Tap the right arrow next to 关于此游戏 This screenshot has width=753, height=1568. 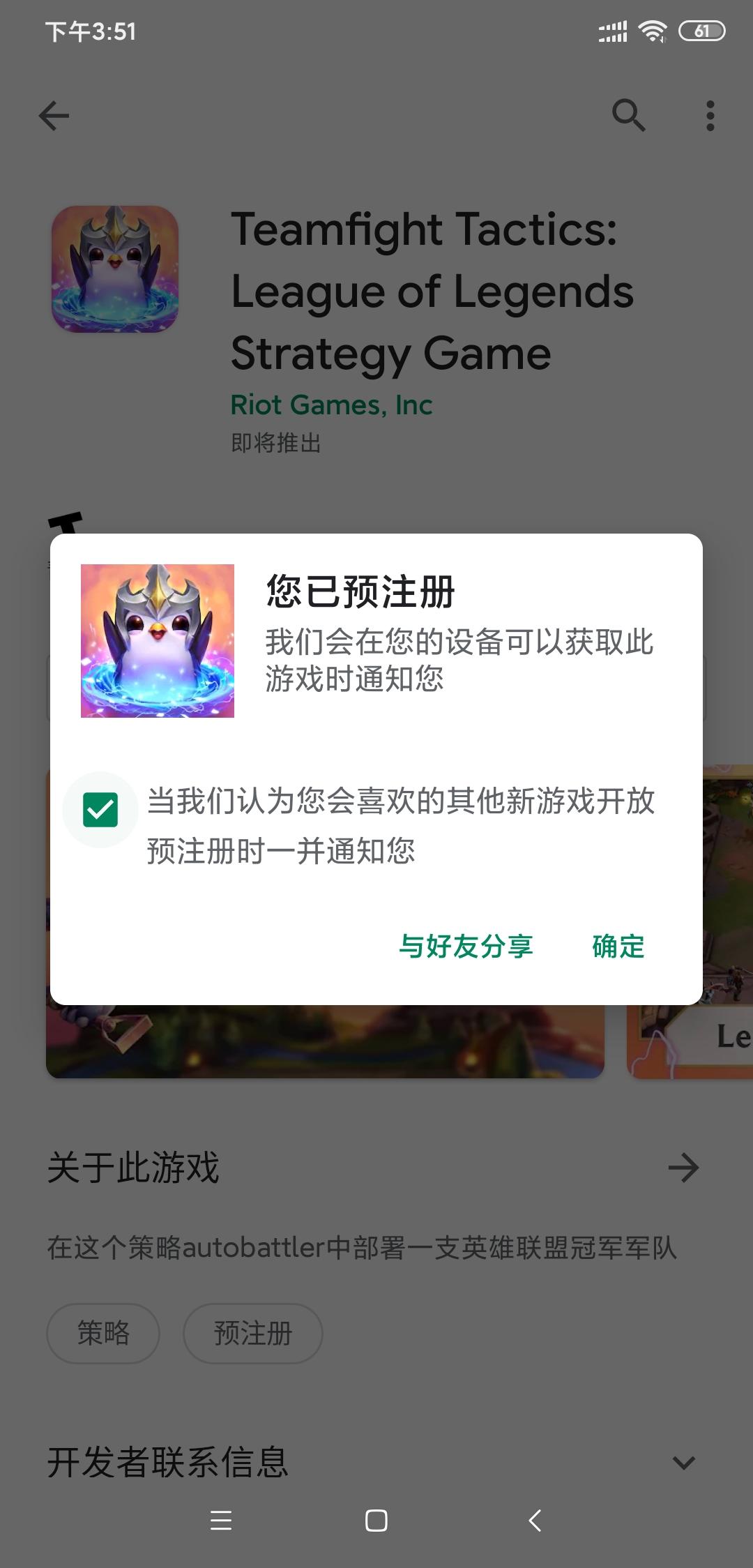click(683, 1168)
